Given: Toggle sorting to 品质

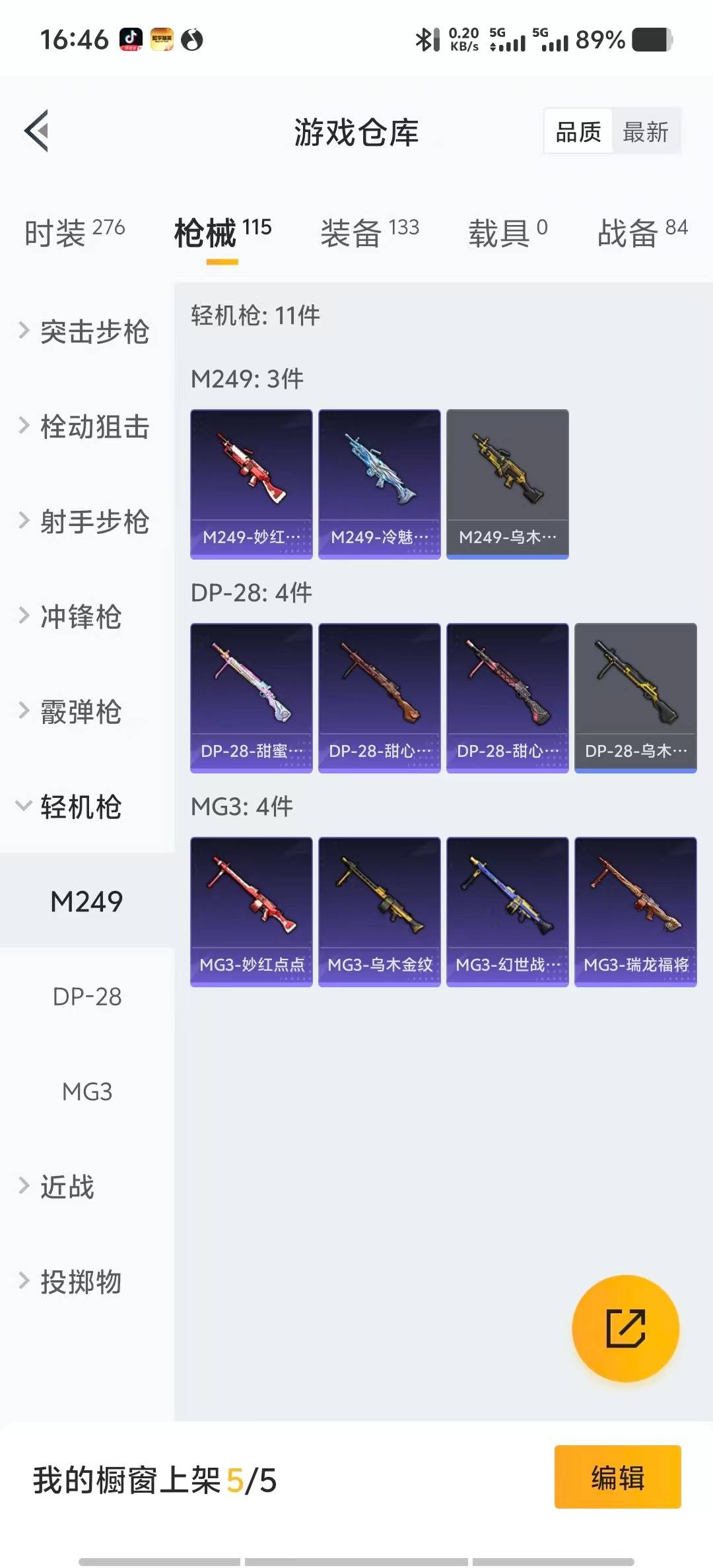Looking at the screenshot, I should coord(577,131).
